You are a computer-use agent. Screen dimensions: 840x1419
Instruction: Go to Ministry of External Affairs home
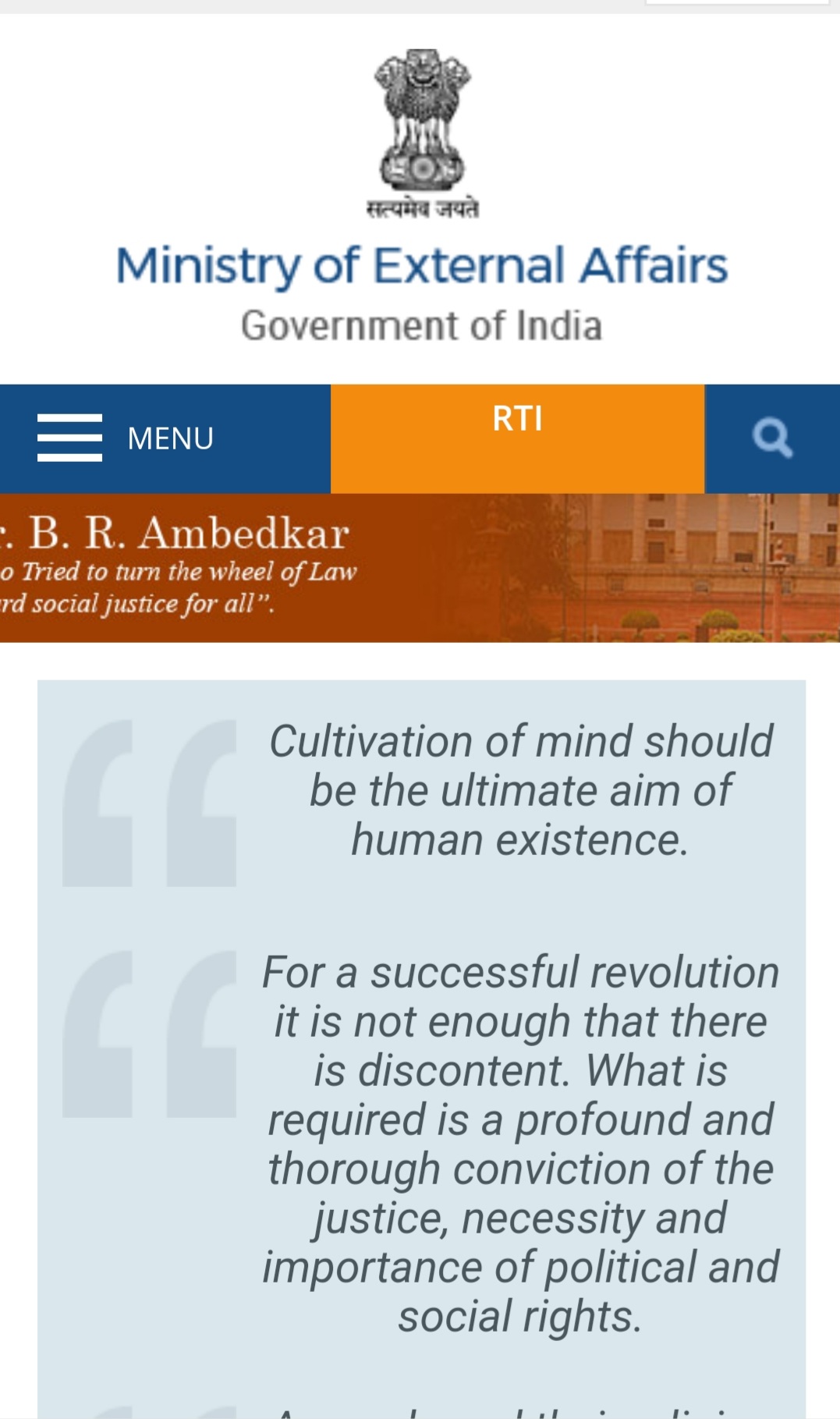421,265
